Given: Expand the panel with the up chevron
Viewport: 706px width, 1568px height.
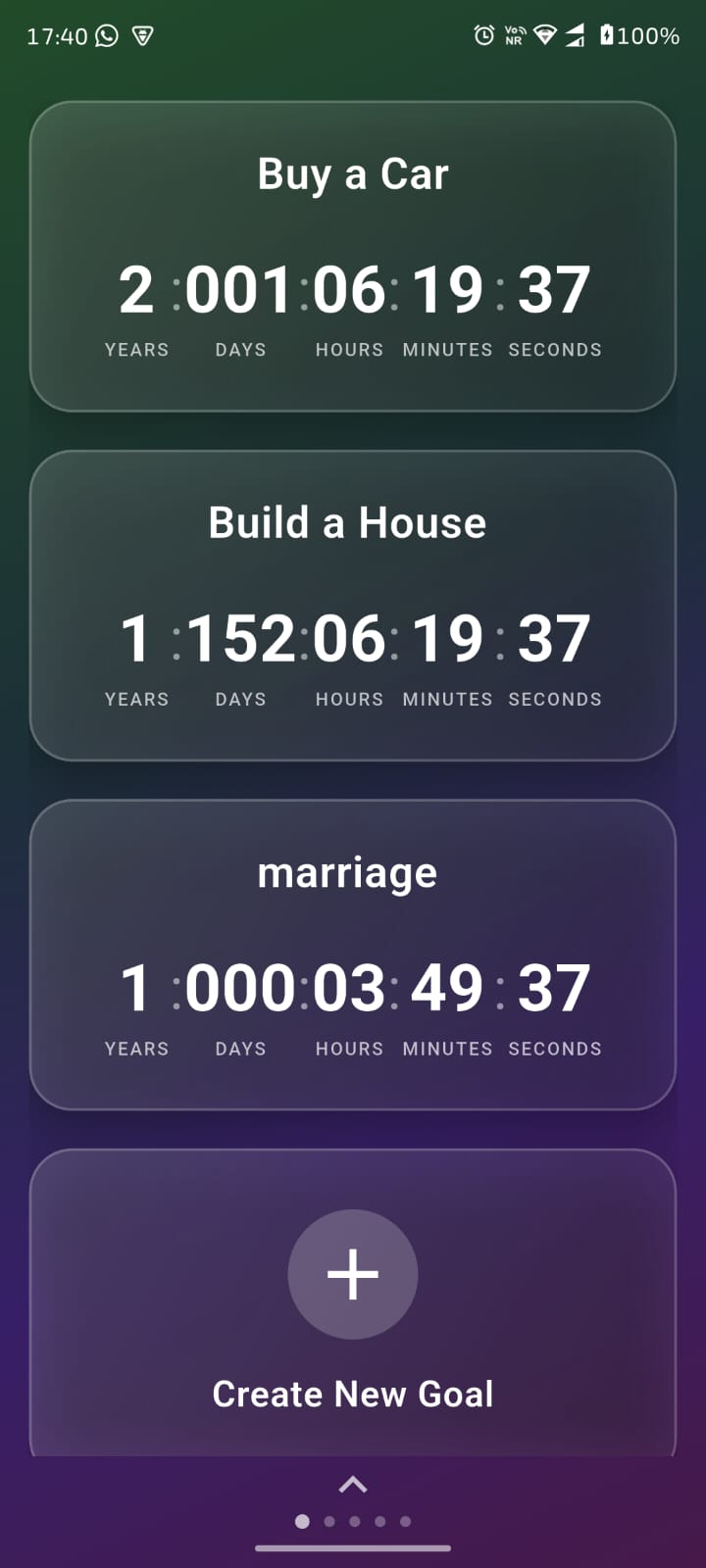Looking at the screenshot, I should tap(353, 1485).
